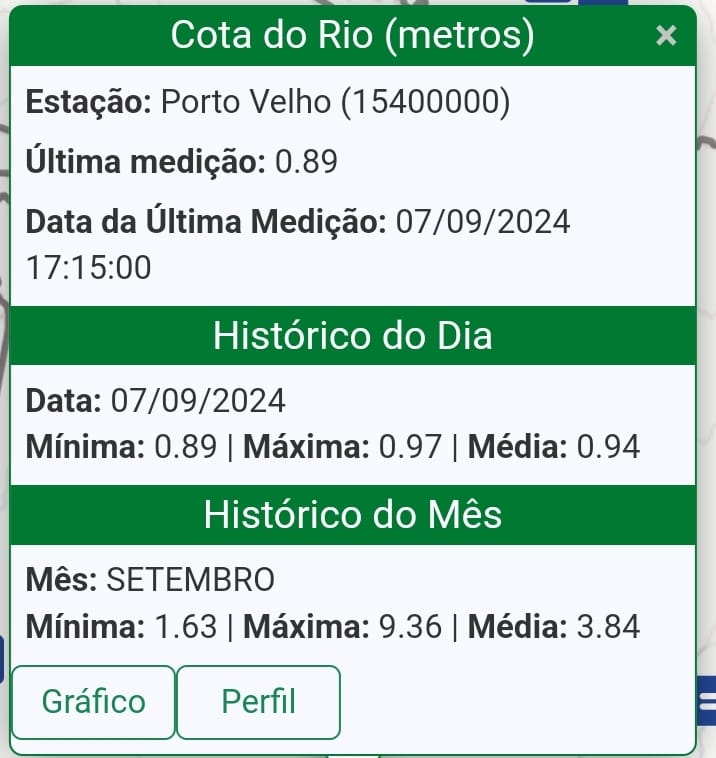The height and width of the screenshot is (758, 716).
Task: Close the Cota do Rio popup
Action: point(666,37)
